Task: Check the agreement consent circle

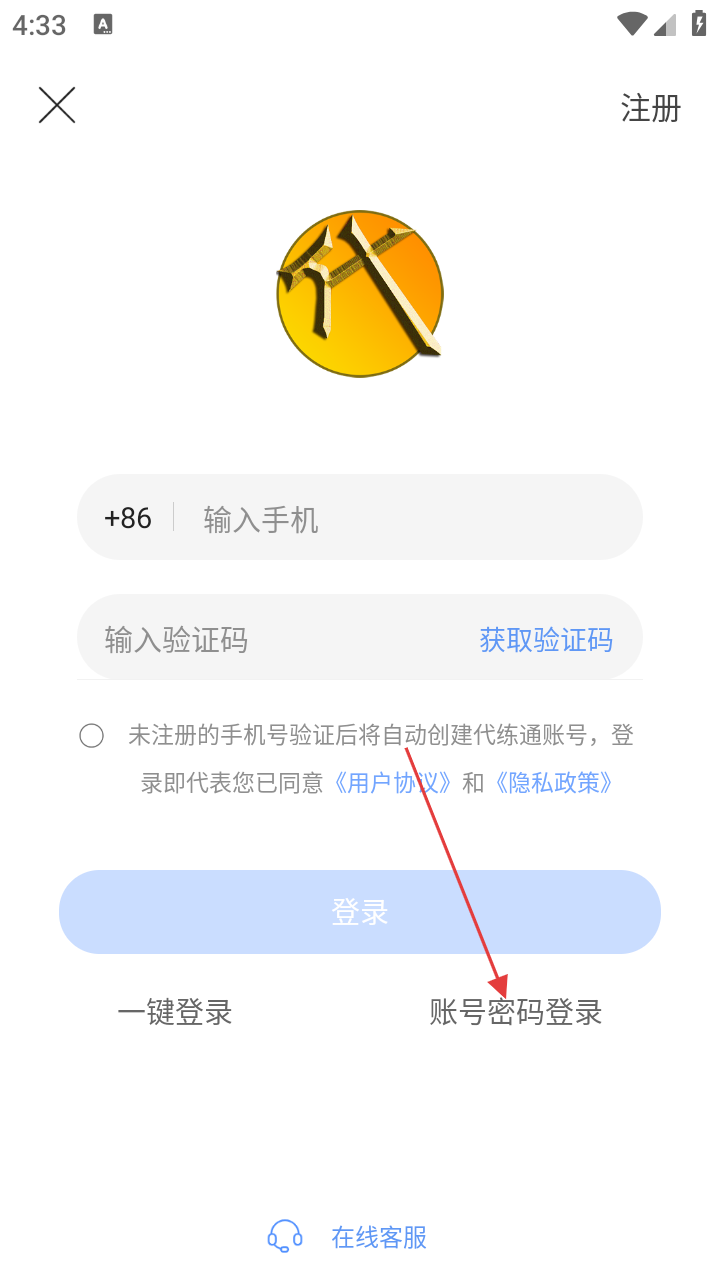Action: click(91, 737)
